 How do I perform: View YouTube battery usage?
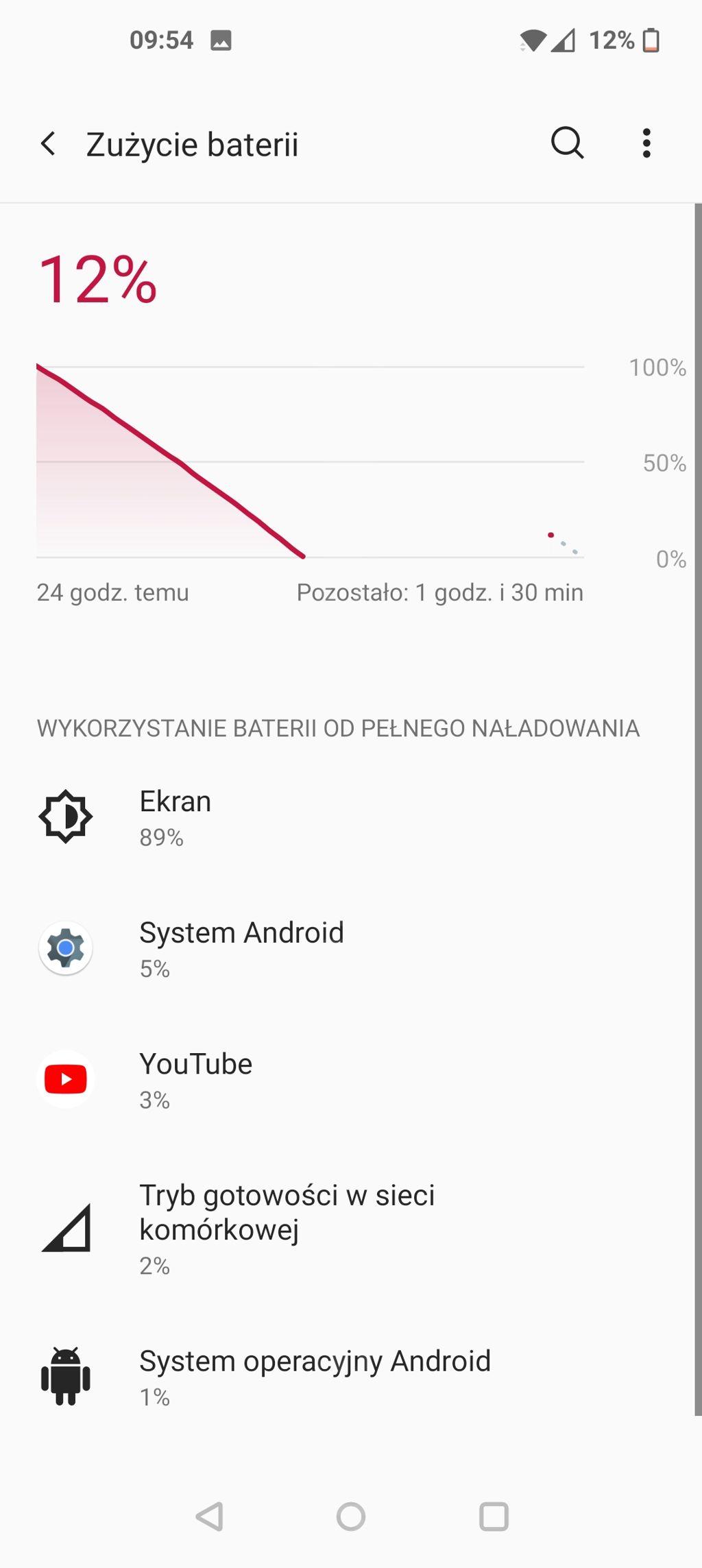point(195,1079)
